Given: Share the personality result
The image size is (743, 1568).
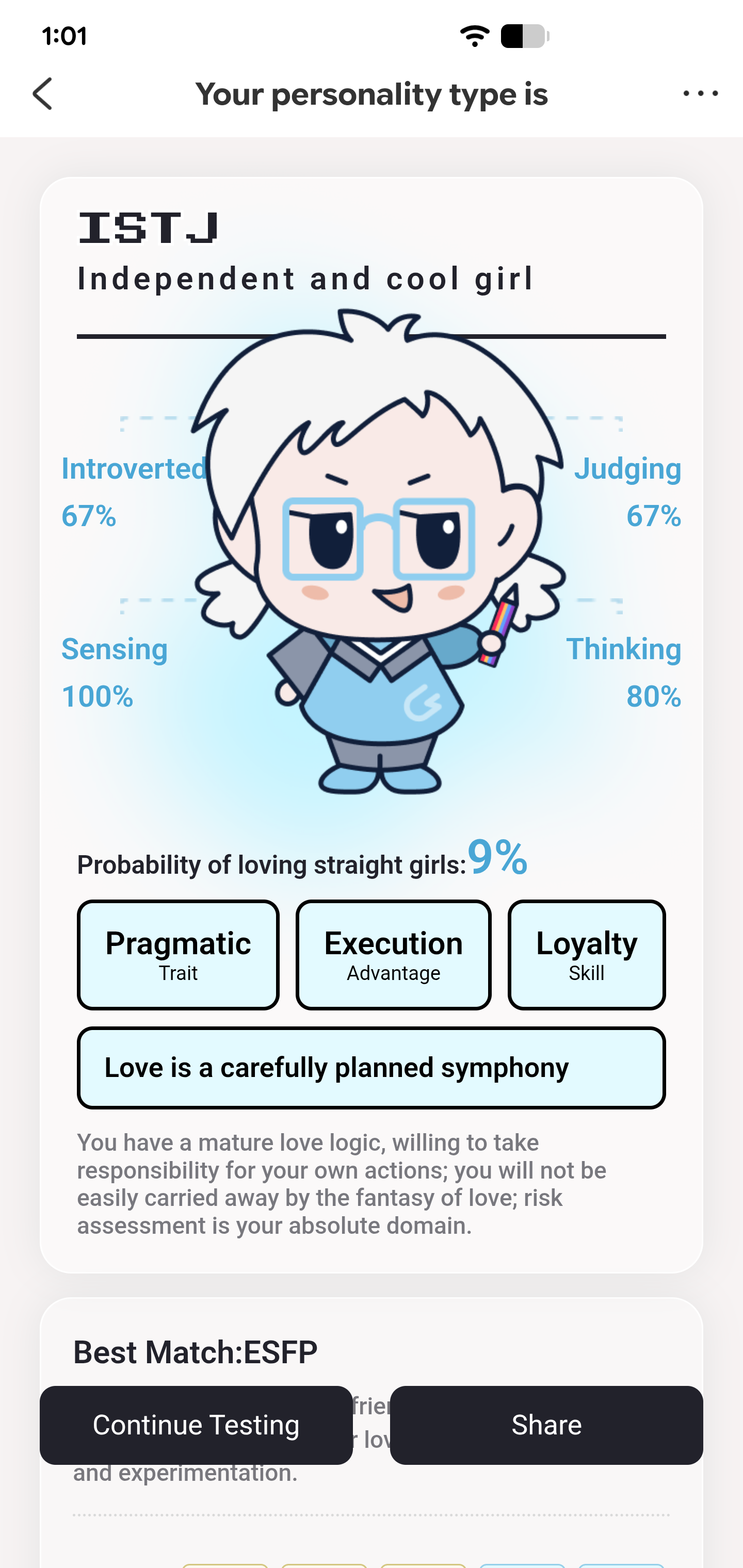Looking at the screenshot, I should pyautogui.click(x=546, y=1425).
